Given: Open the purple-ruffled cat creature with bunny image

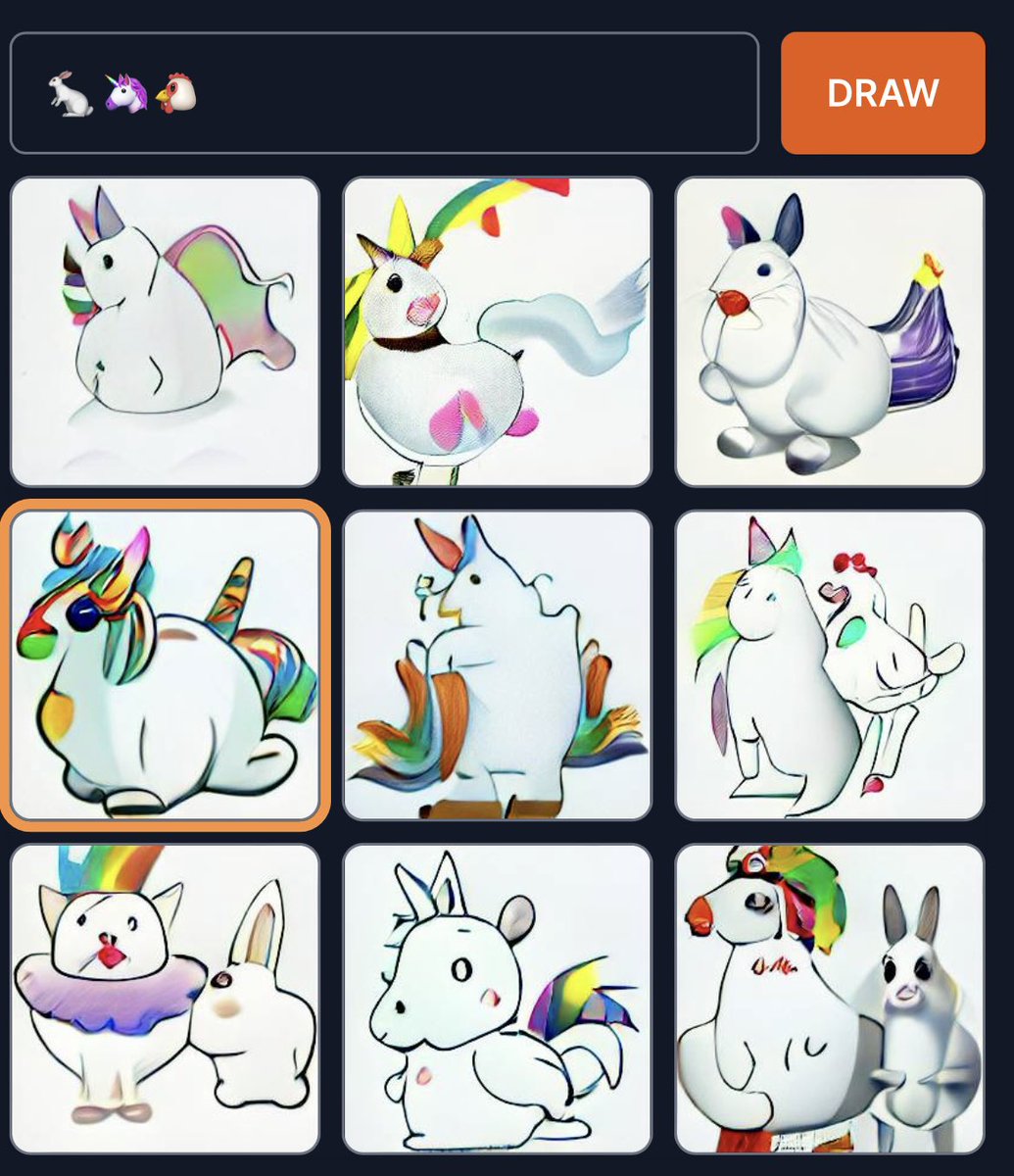Looking at the screenshot, I should [x=165, y=998].
